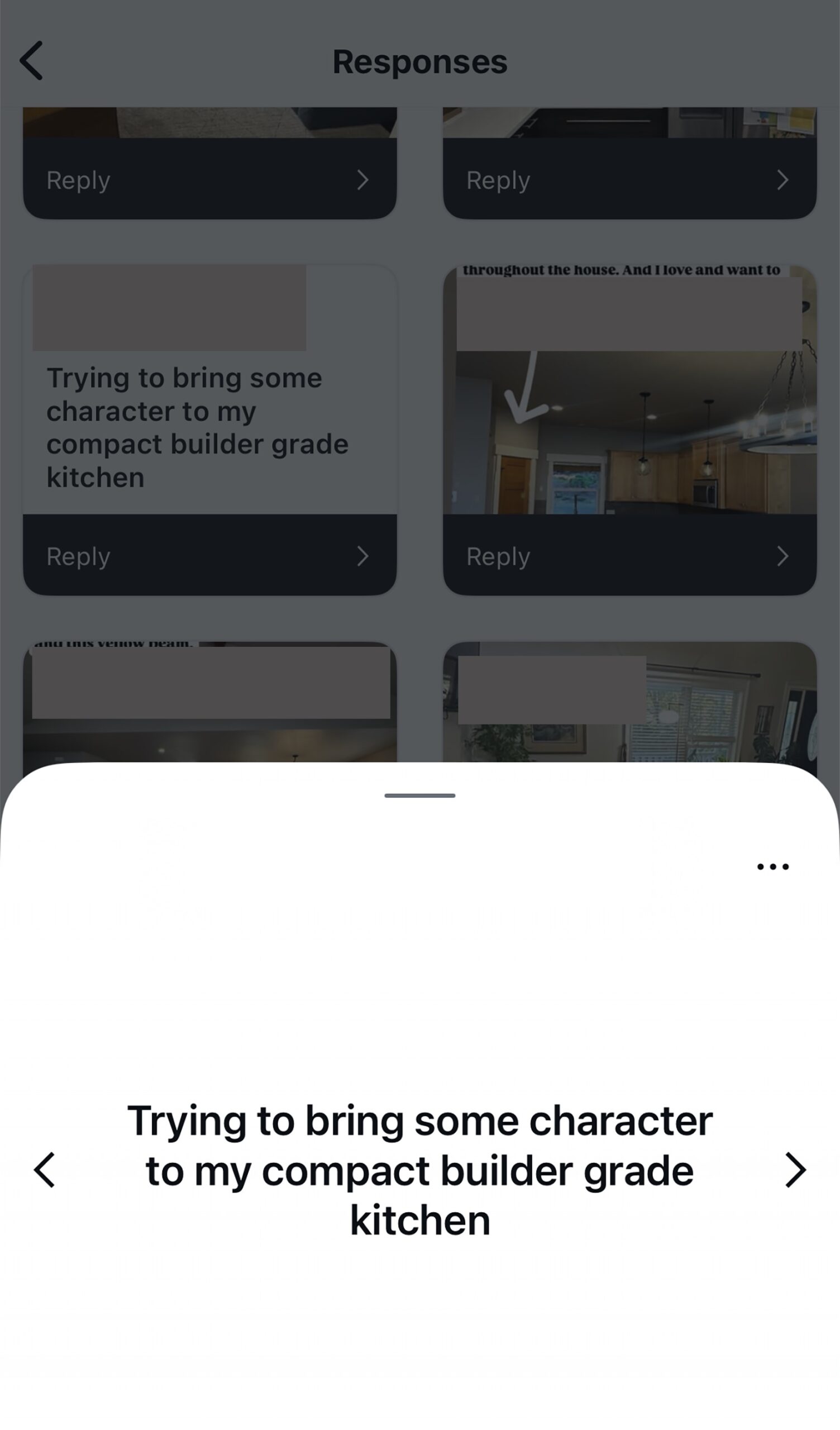The height and width of the screenshot is (1430, 840).
Task: Reply to the 'throughout the house' response
Action: [629, 556]
